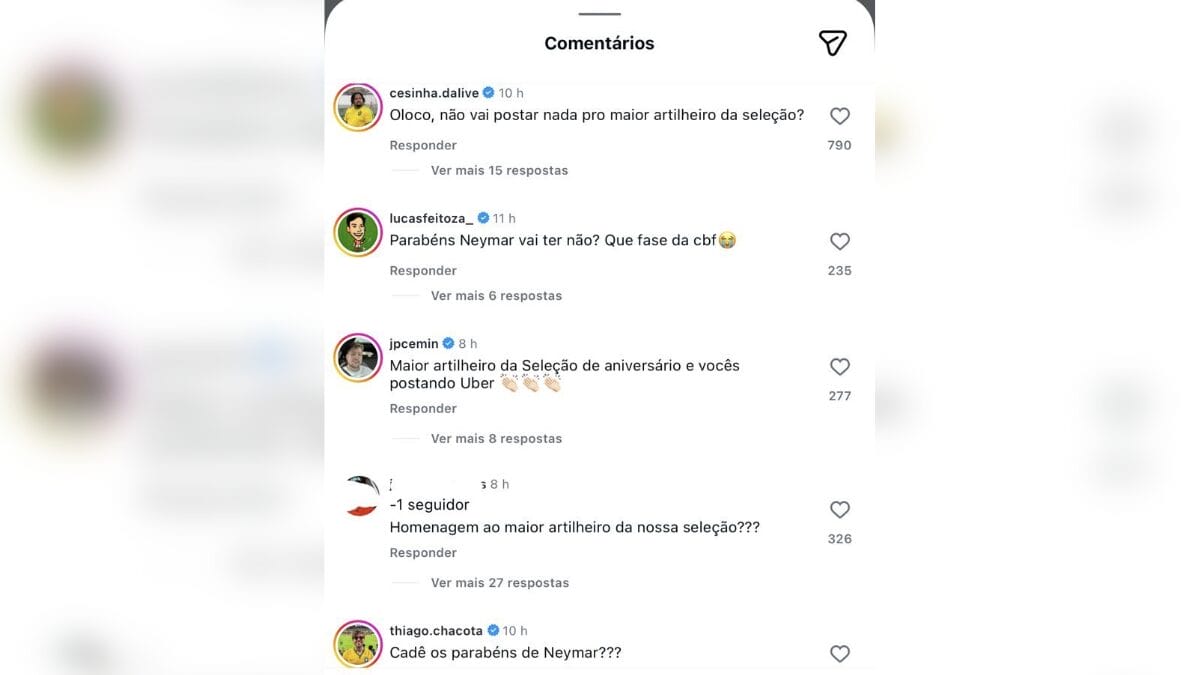Like thiago.chacota's comment
The height and width of the screenshot is (675, 1200).
840,653
